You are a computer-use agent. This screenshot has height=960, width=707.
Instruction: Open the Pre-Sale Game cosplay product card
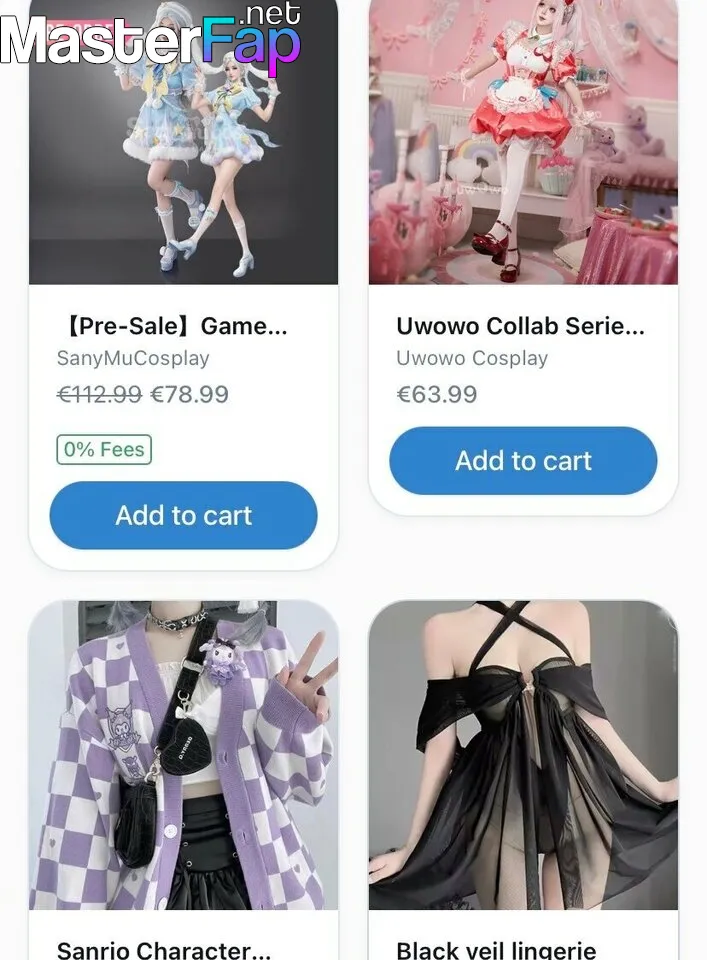click(183, 160)
